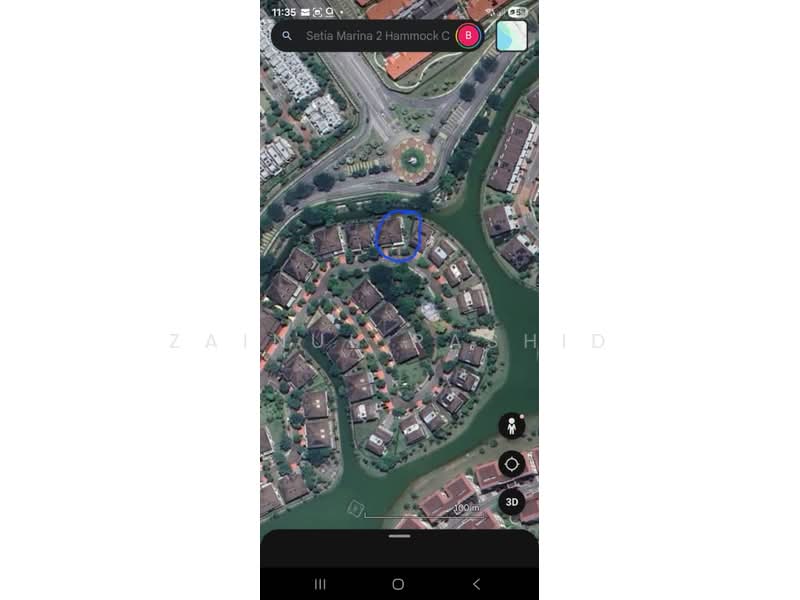Open the map layers switcher

[x=511, y=36]
